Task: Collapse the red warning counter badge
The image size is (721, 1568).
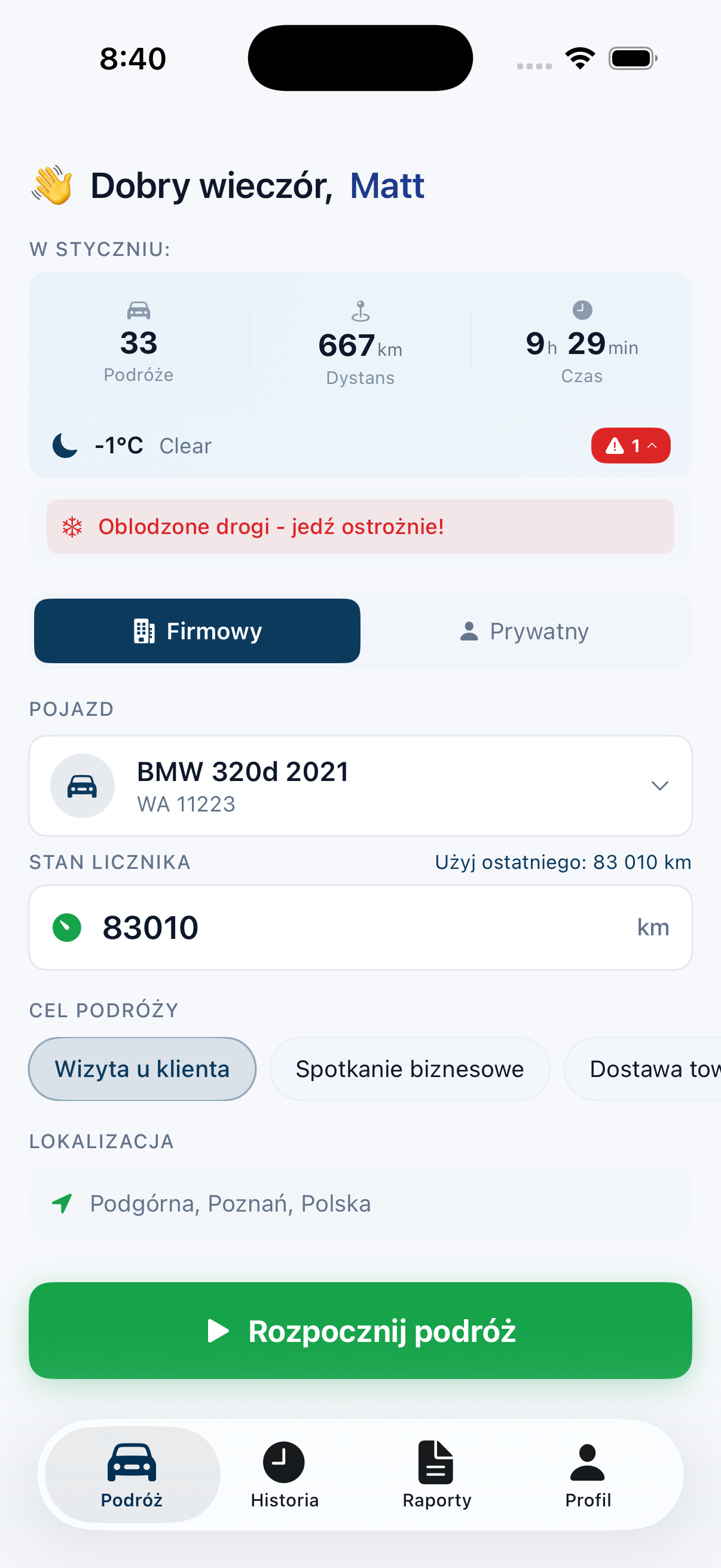Action: point(631,446)
